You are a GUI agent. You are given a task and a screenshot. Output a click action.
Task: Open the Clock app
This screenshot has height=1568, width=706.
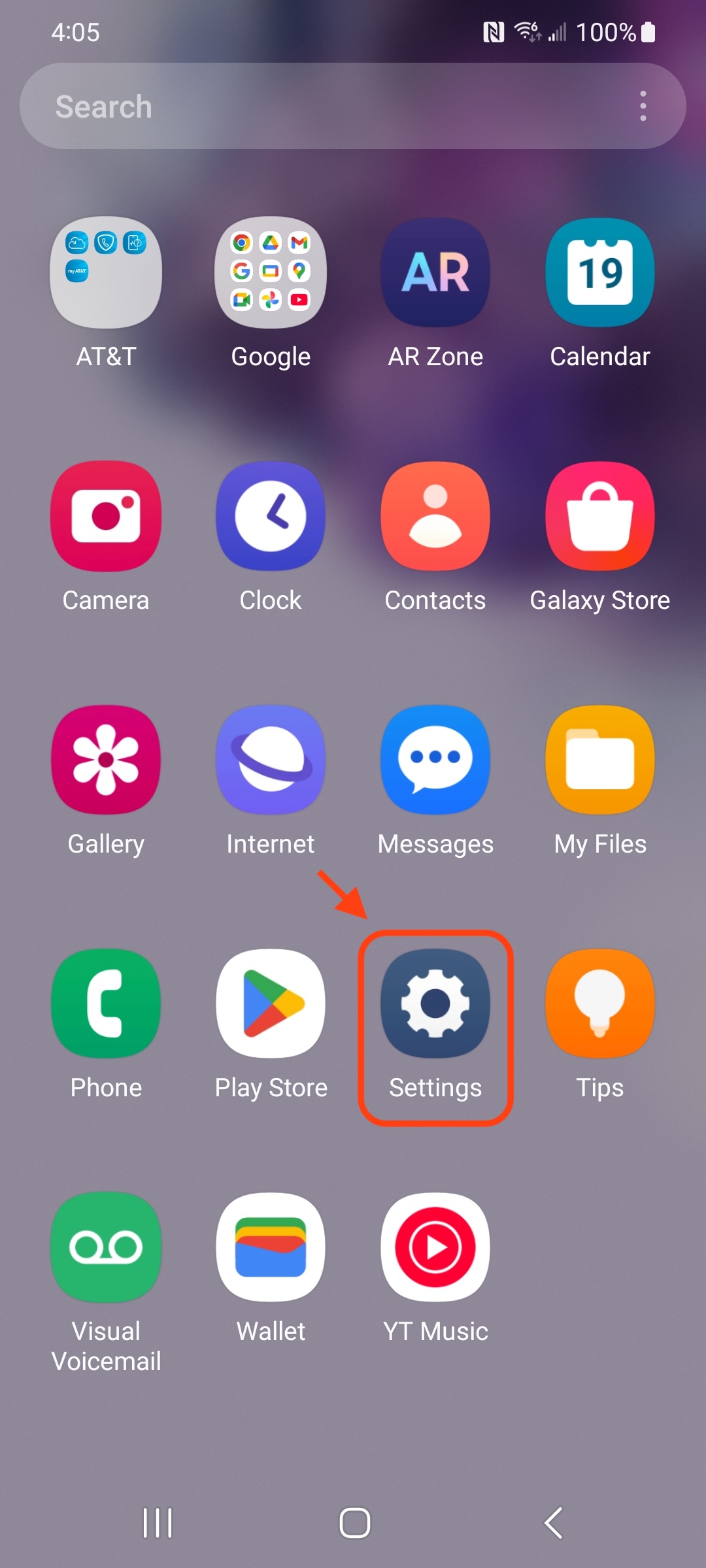271,517
